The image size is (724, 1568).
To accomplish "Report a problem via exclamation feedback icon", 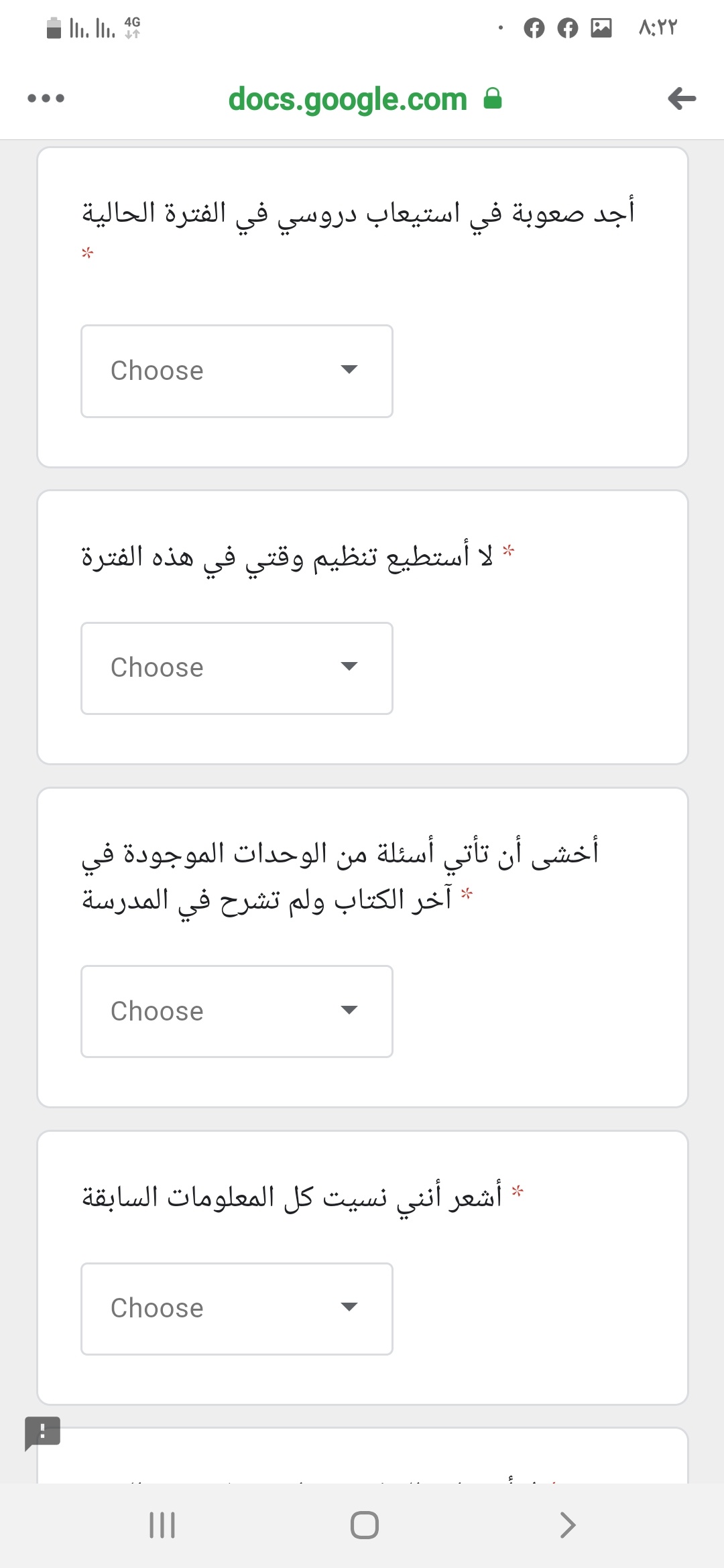I will (x=42, y=1433).
